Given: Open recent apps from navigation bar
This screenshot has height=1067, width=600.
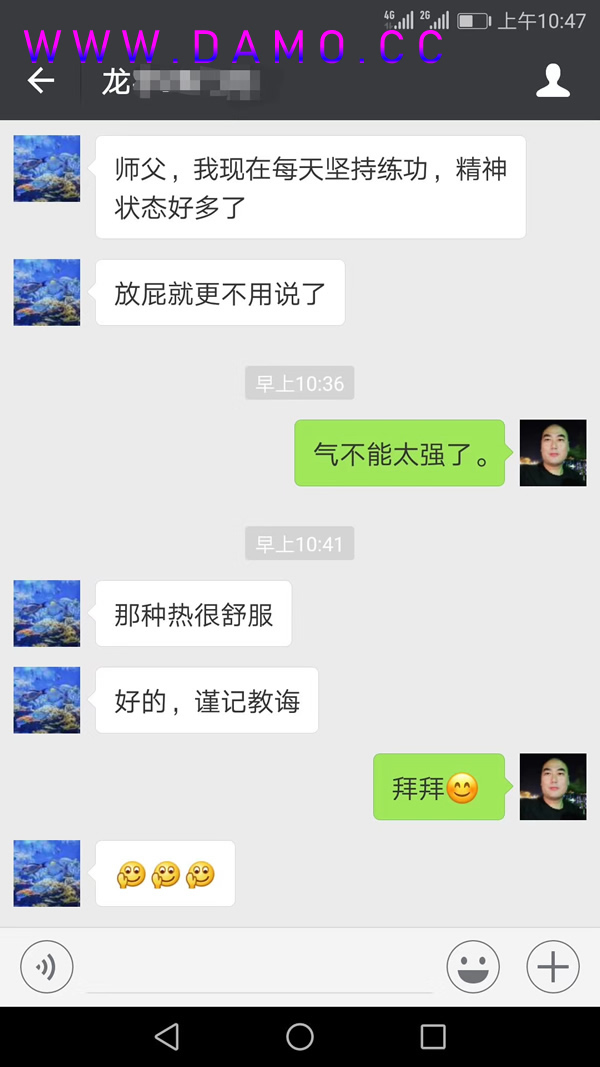Looking at the screenshot, I should 433,1036.
